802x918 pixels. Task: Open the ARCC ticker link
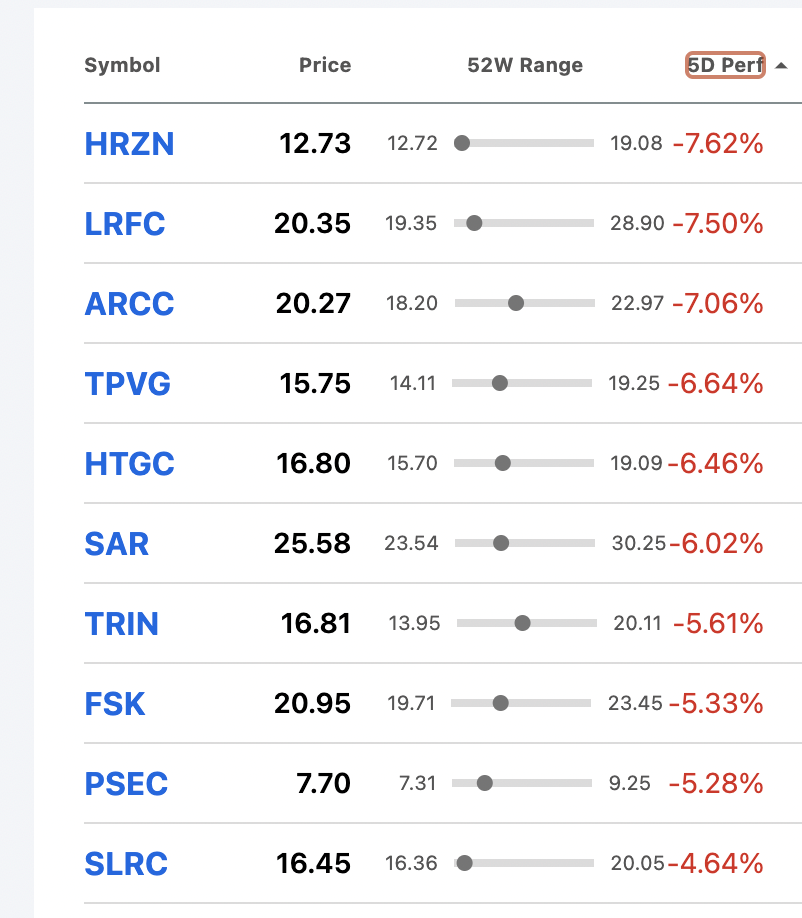pos(129,304)
